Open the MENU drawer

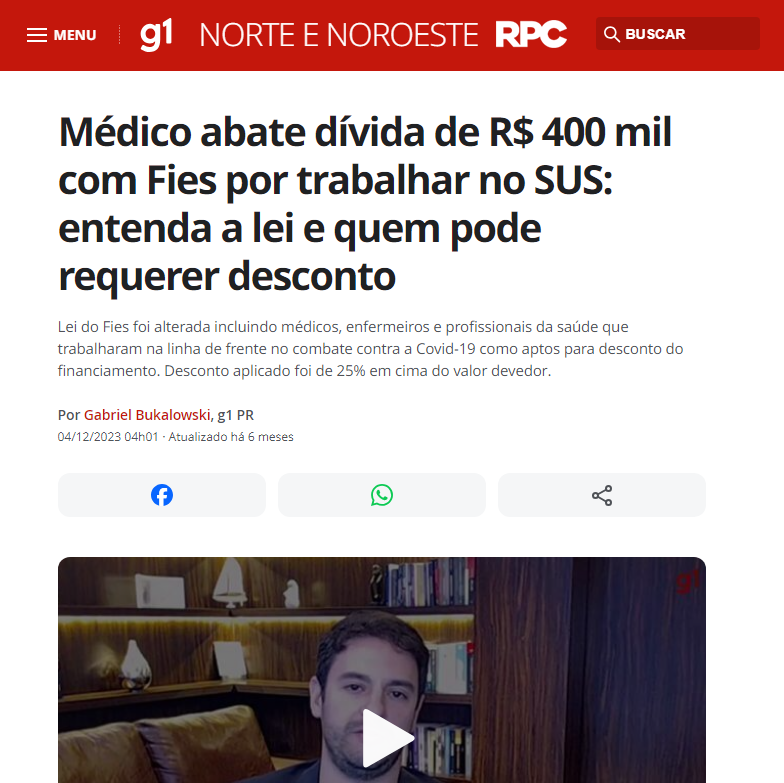pos(61,35)
